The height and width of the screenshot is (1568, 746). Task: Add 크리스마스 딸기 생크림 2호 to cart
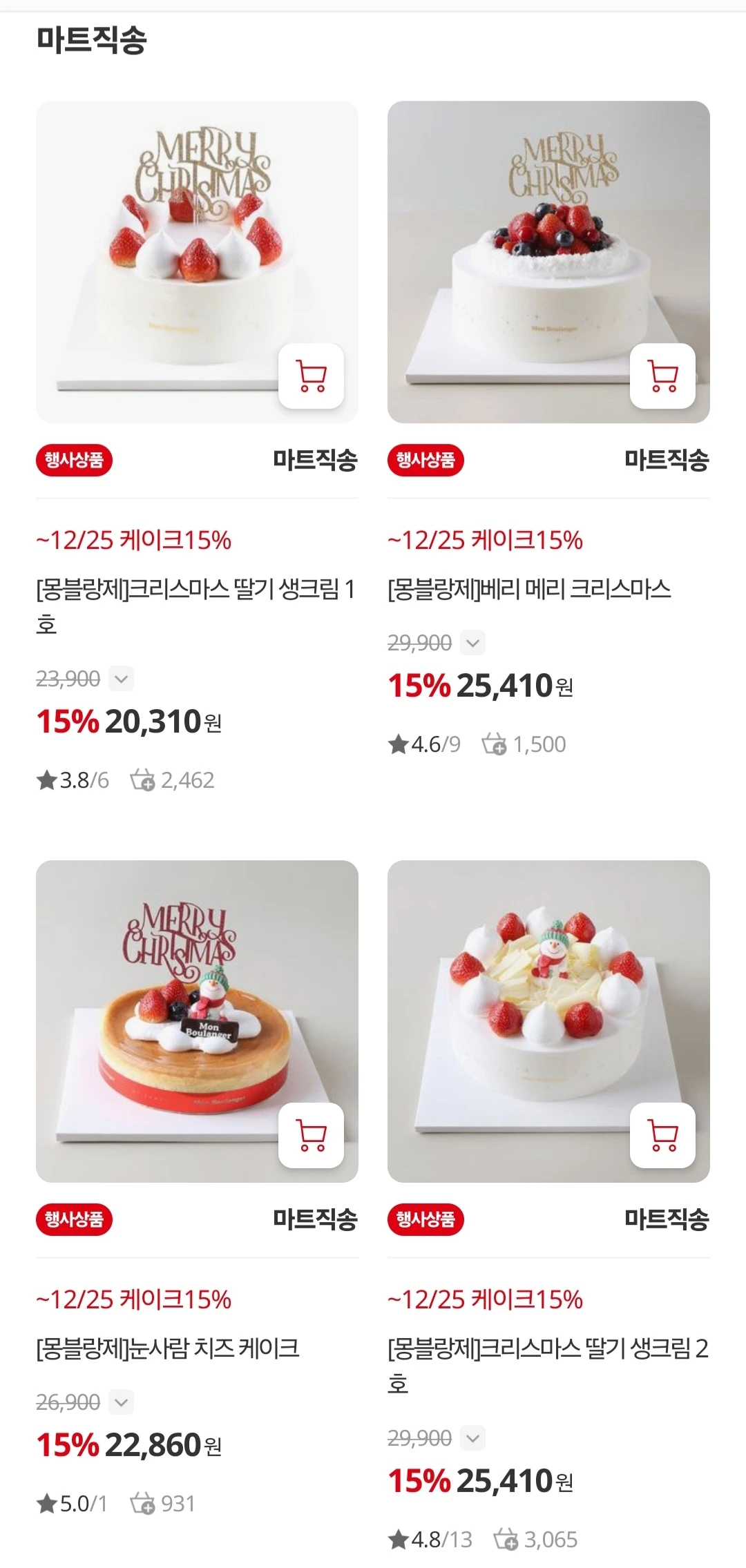[662, 1136]
